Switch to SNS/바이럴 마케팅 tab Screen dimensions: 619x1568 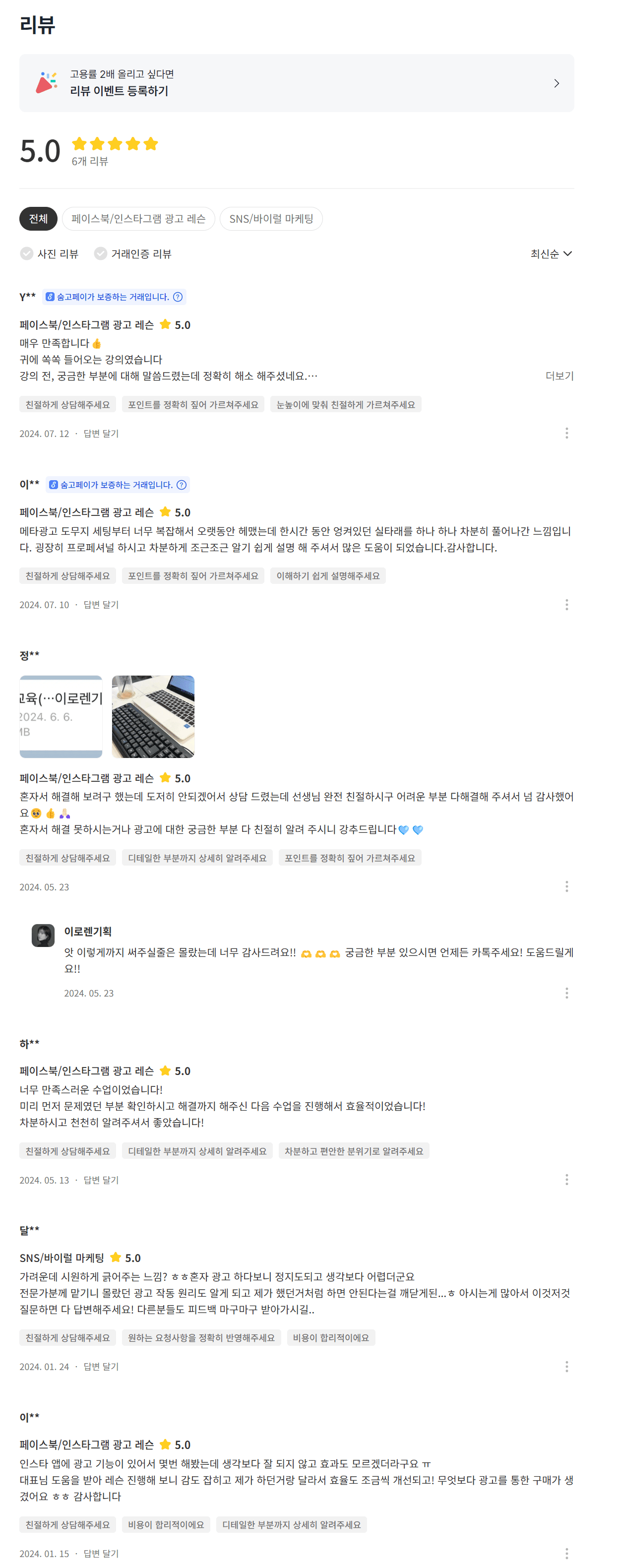(271, 219)
